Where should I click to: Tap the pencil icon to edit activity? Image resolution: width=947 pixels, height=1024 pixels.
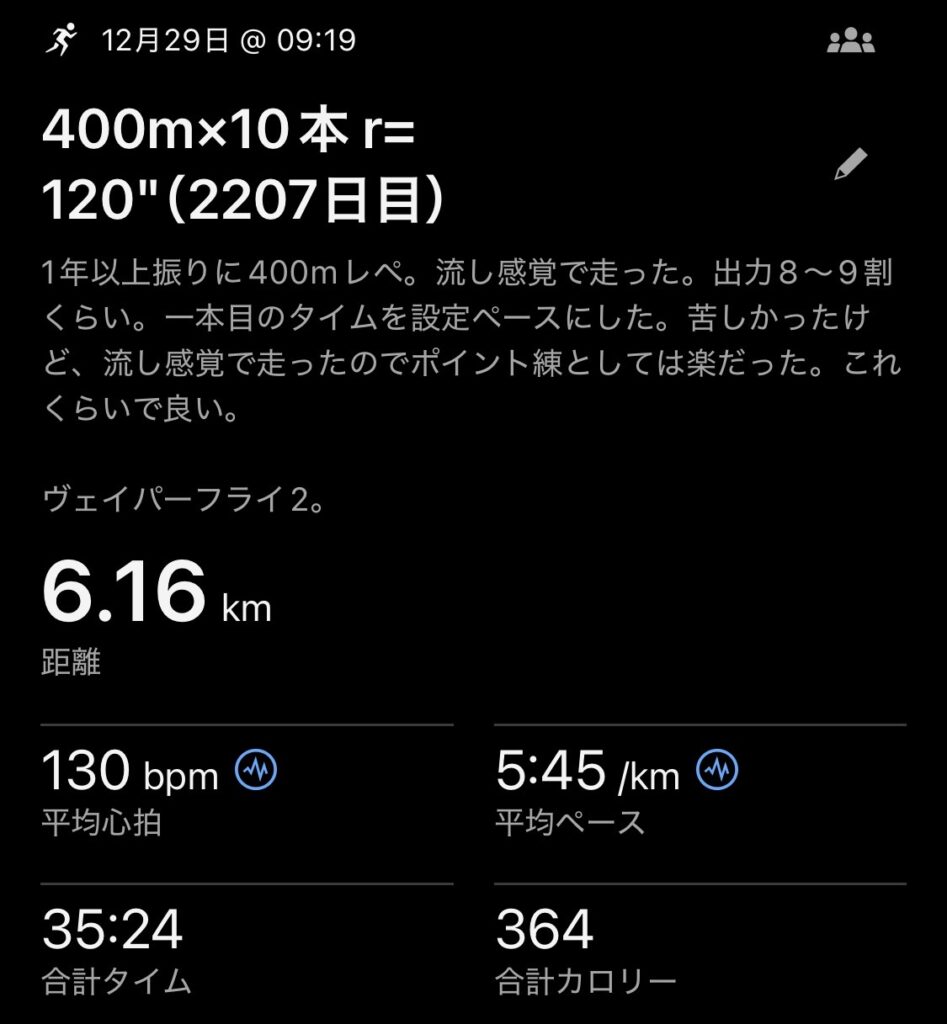[x=851, y=165]
